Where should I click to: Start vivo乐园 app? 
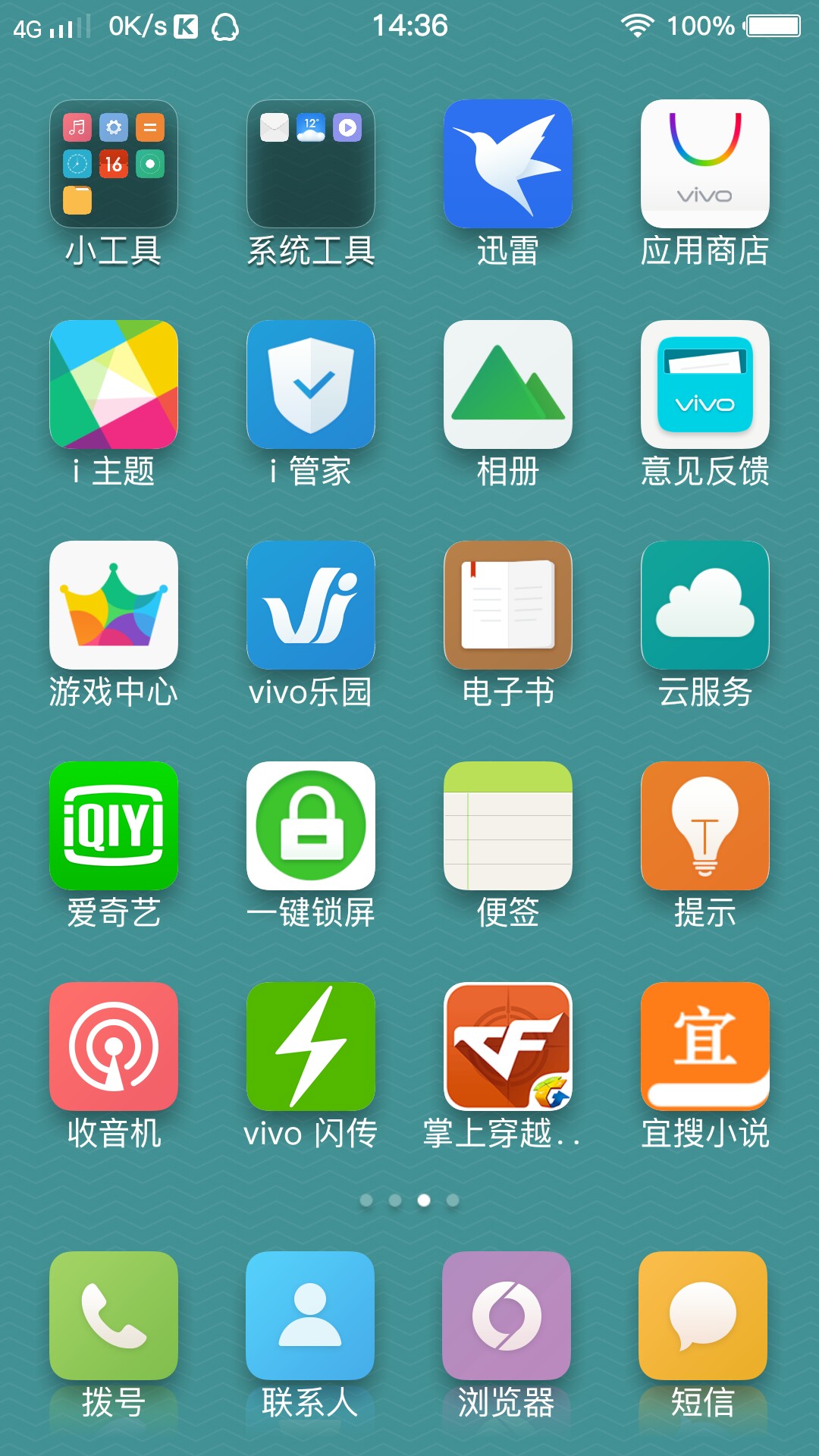[309, 605]
